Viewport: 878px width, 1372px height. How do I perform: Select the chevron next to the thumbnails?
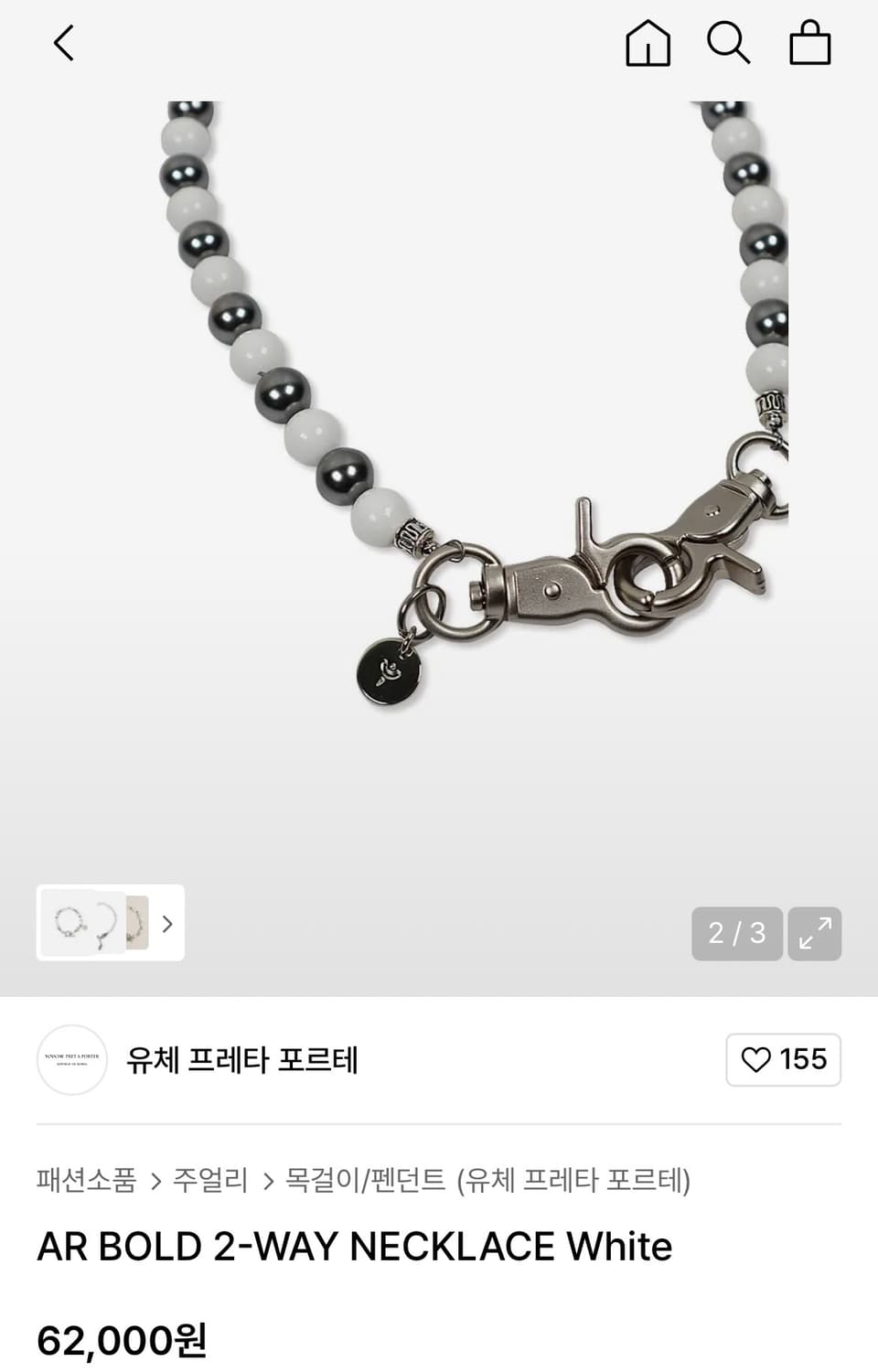click(x=167, y=925)
